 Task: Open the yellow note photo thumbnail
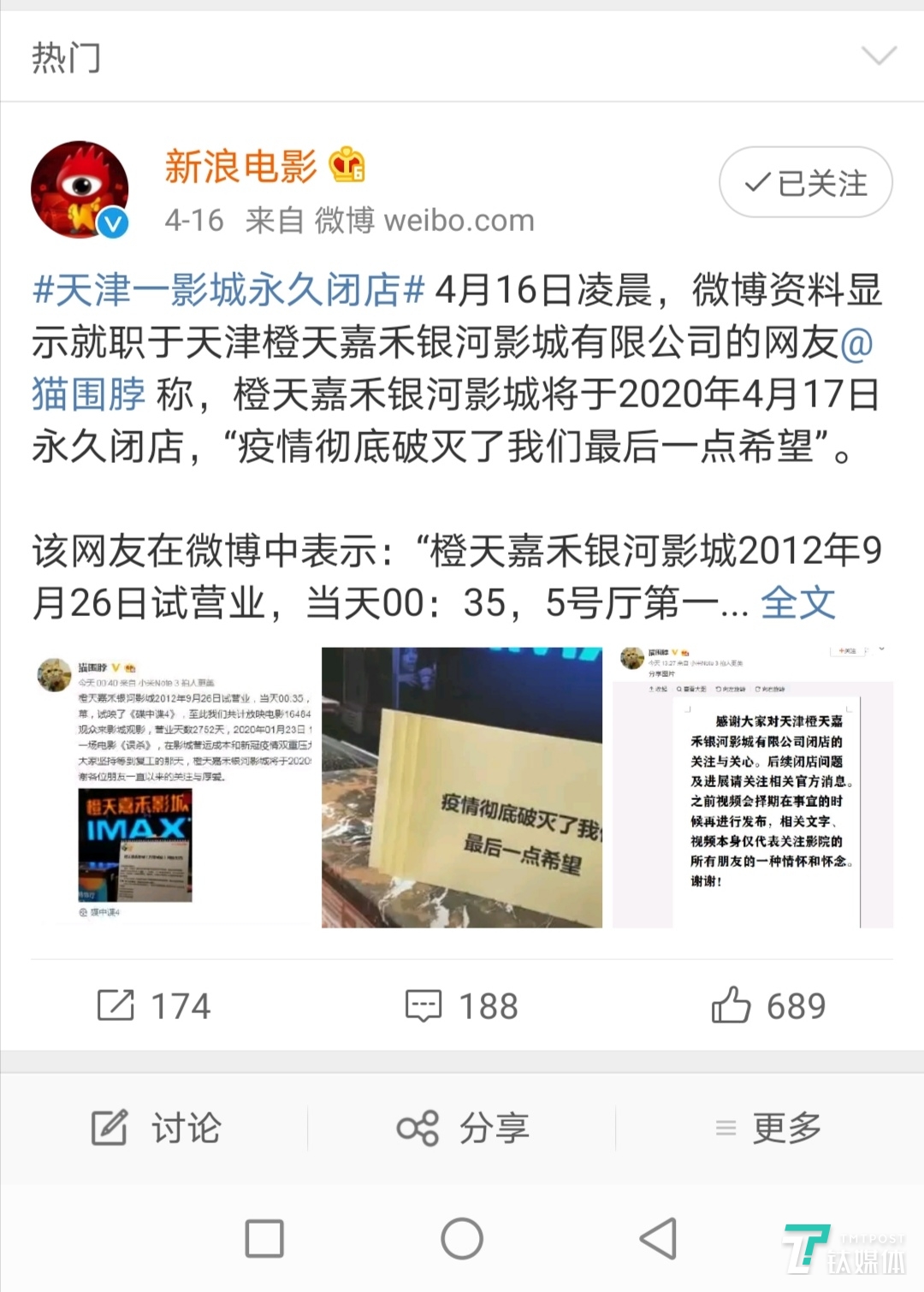point(462,787)
